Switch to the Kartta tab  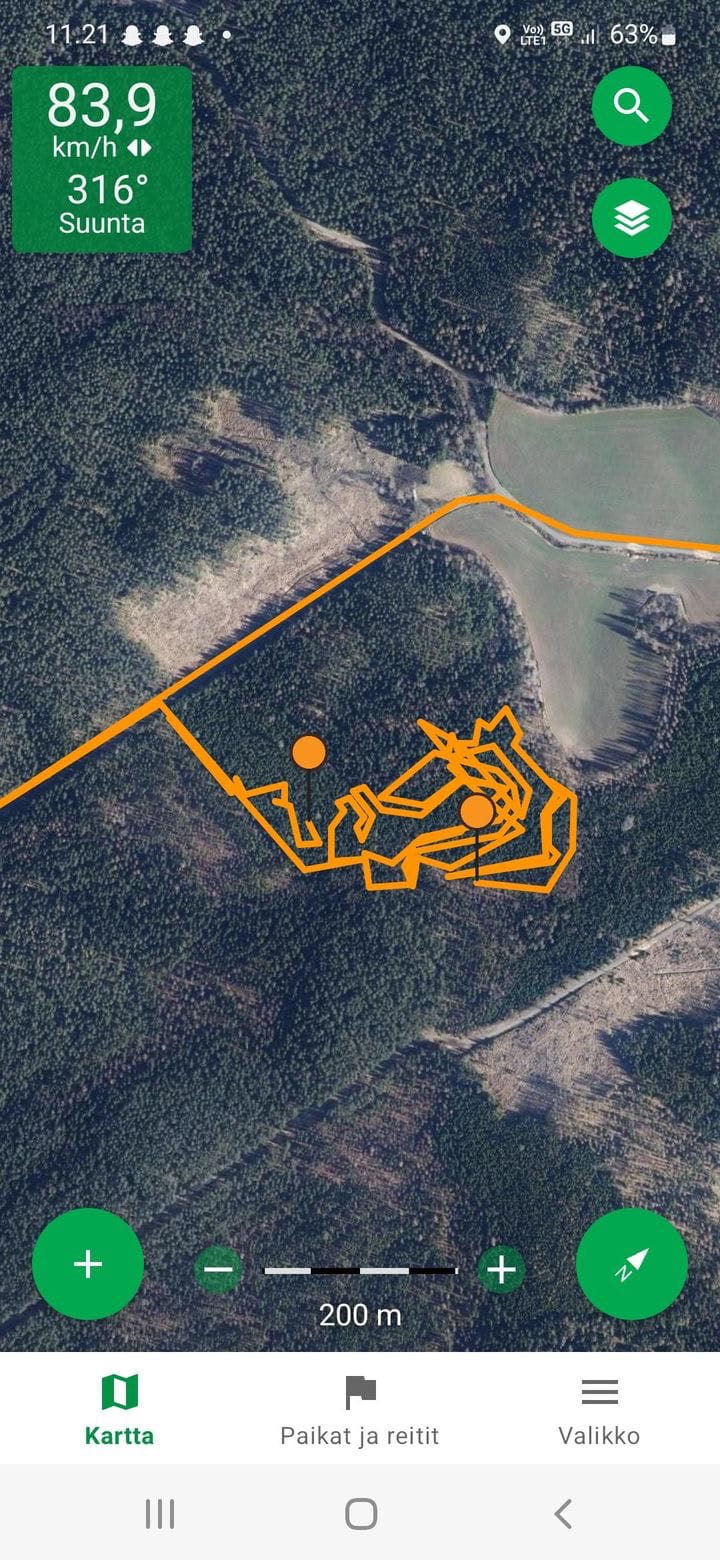point(119,1410)
